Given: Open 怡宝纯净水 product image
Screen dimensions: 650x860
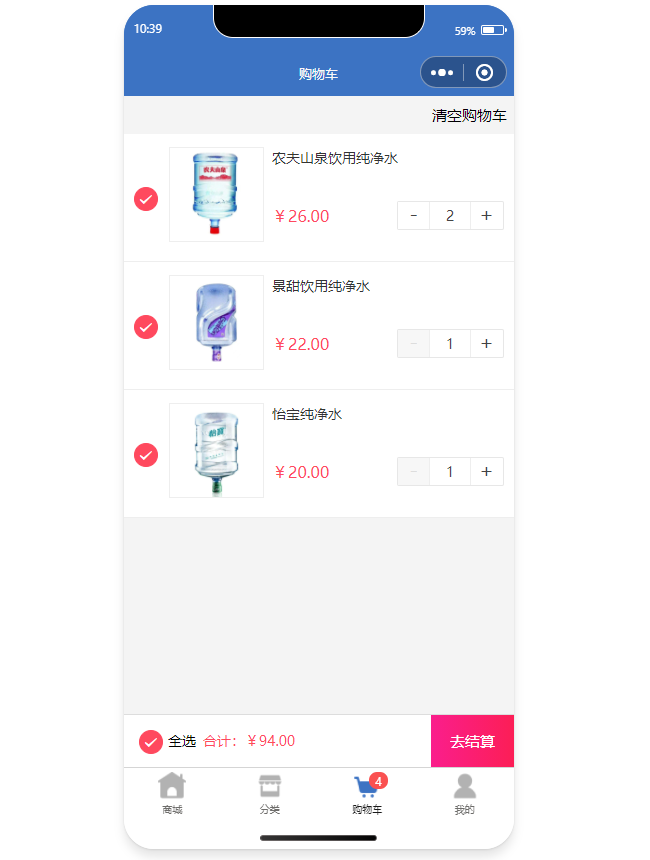Looking at the screenshot, I should (x=216, y=451).
